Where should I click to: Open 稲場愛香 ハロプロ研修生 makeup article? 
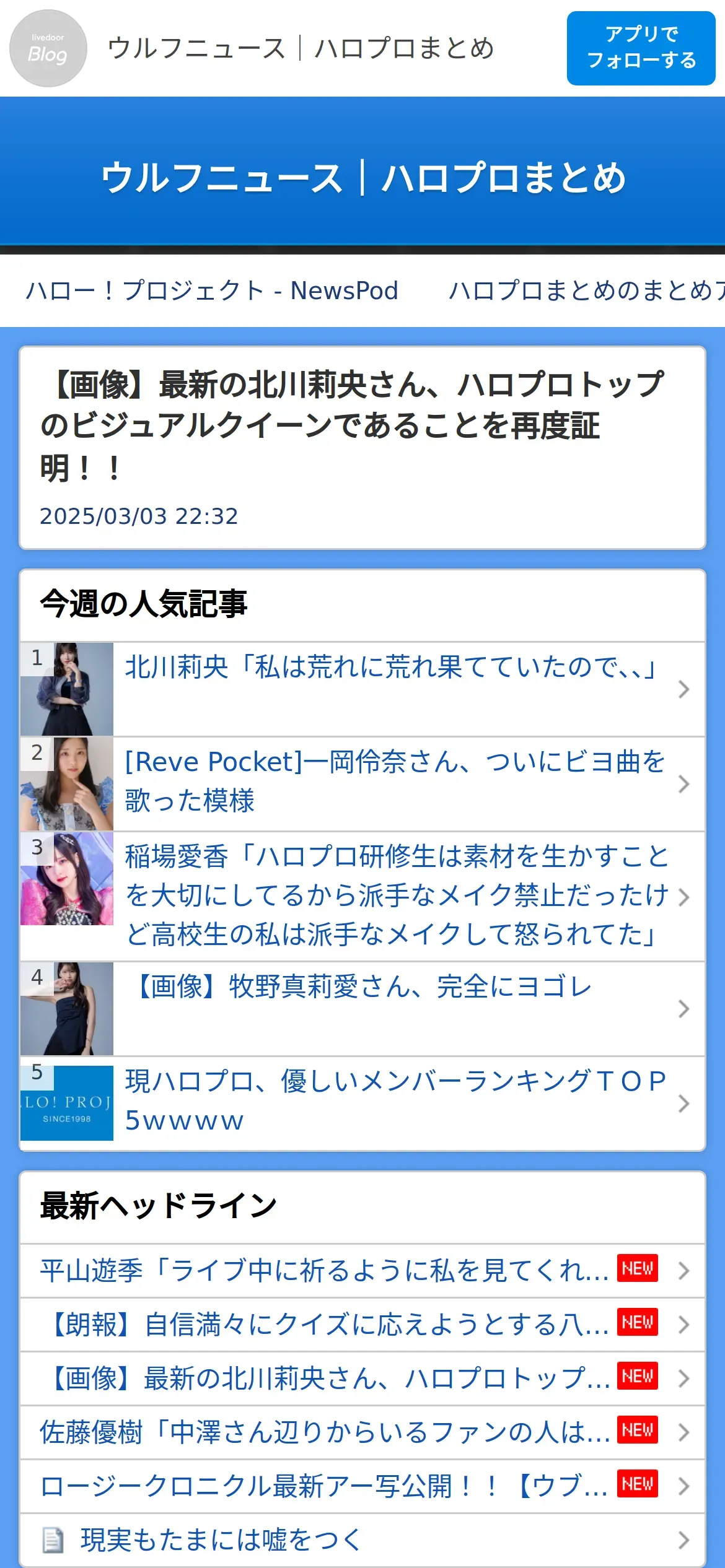point(362,897)
